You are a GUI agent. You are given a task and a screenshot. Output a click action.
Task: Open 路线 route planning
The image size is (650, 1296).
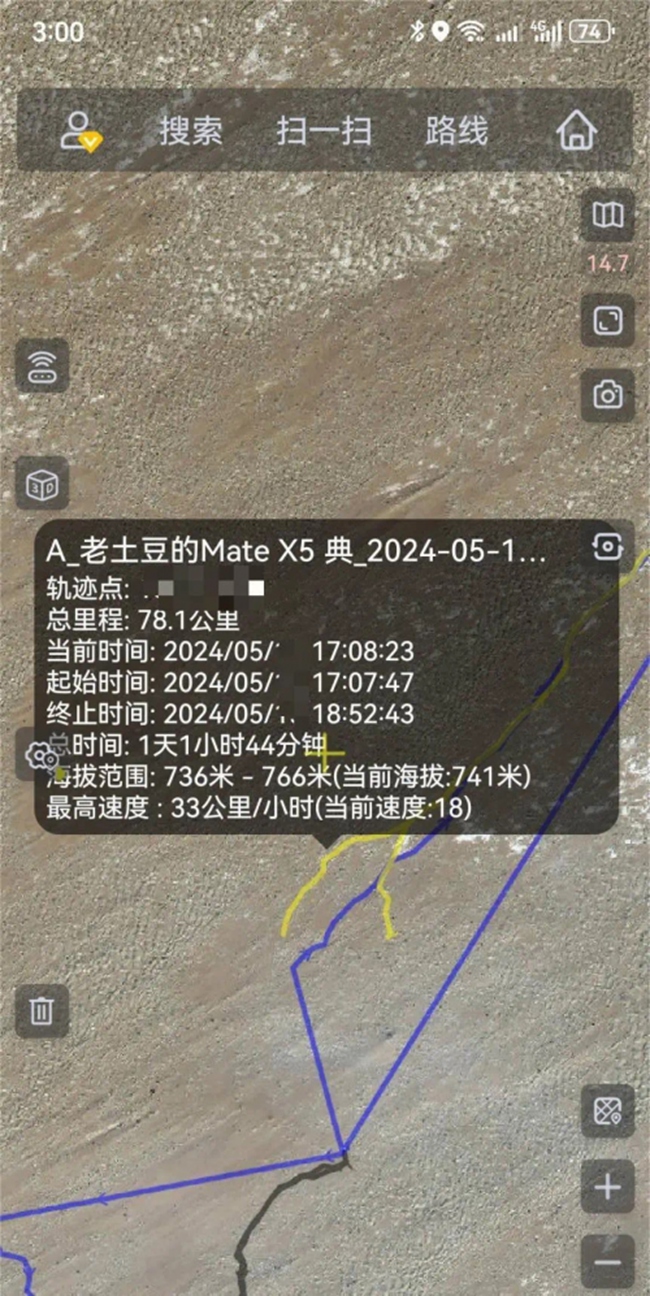(x=457, y=131)
